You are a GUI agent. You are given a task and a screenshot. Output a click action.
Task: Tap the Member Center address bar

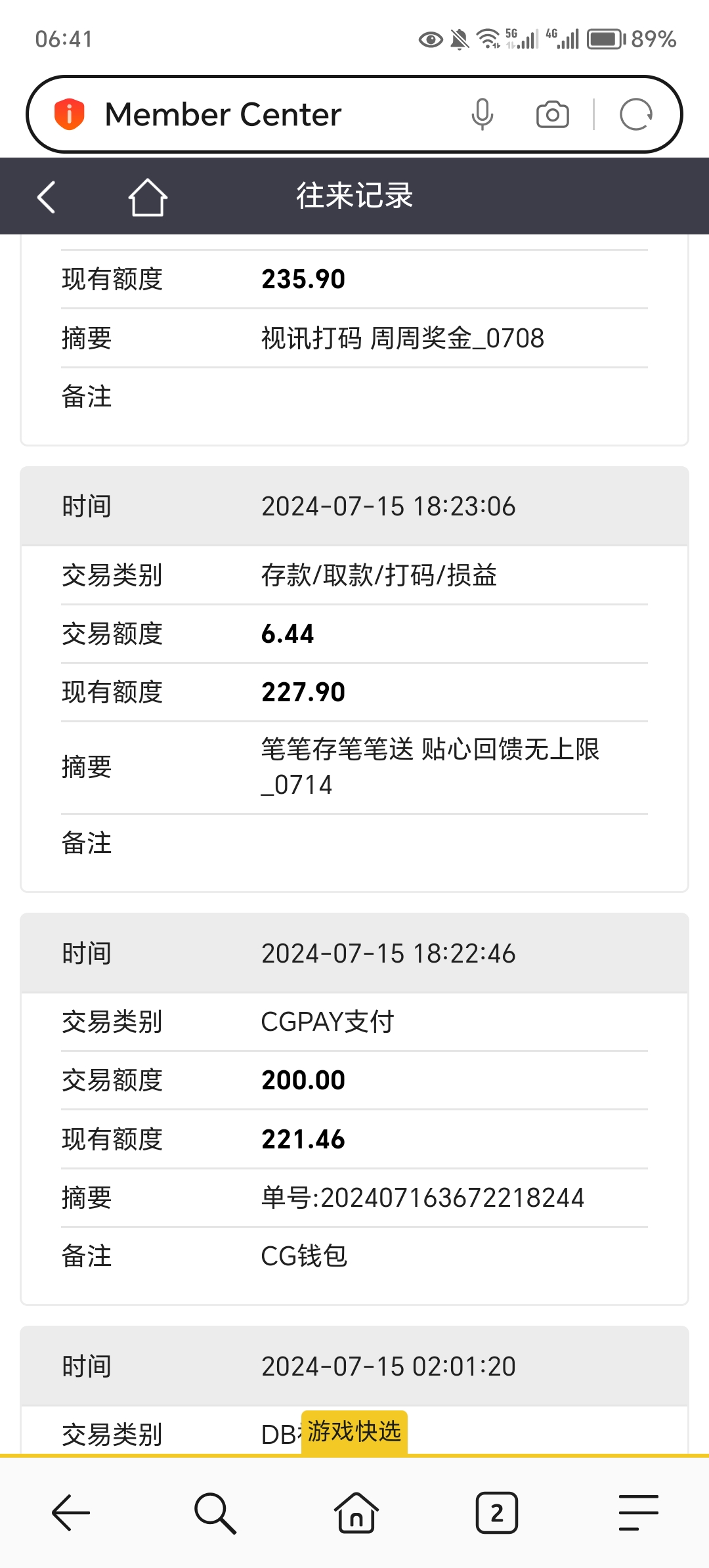(263, 115)
